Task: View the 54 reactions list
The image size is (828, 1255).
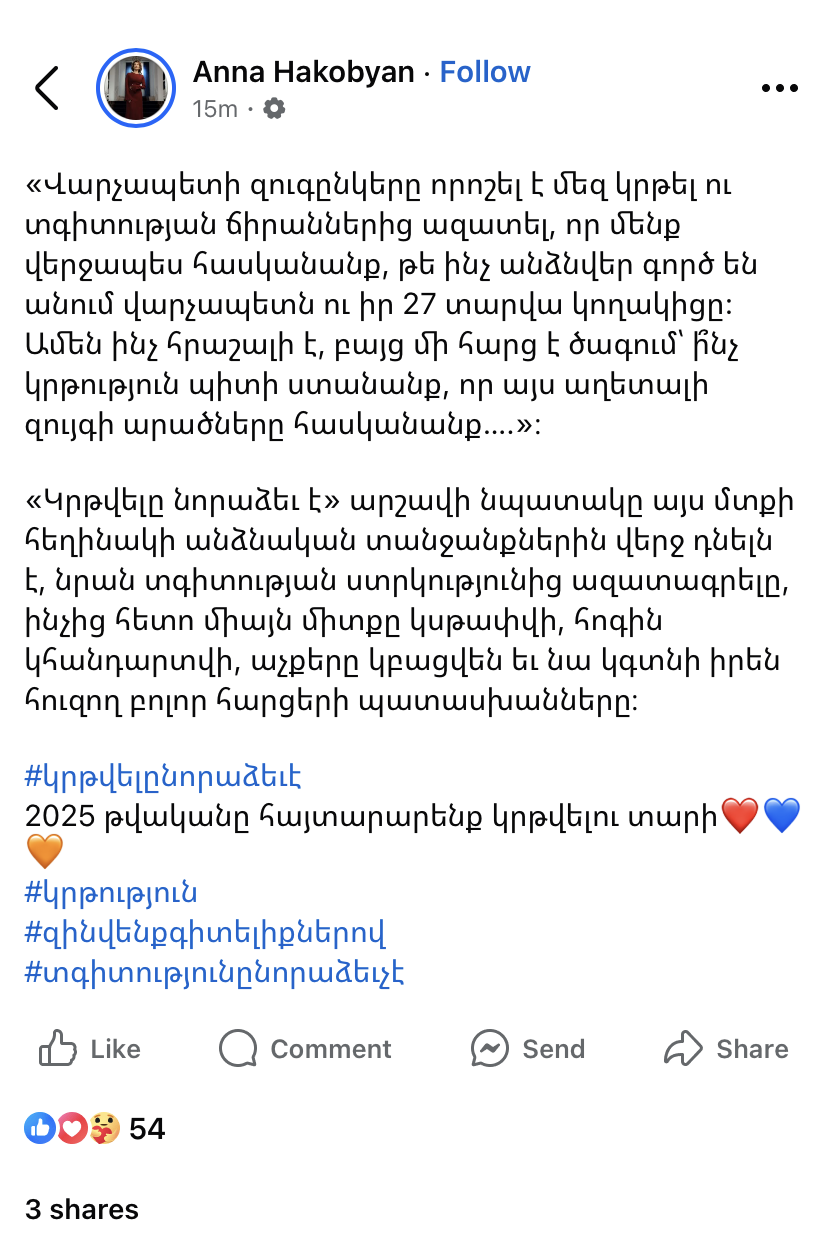Action: point(95,1129)
